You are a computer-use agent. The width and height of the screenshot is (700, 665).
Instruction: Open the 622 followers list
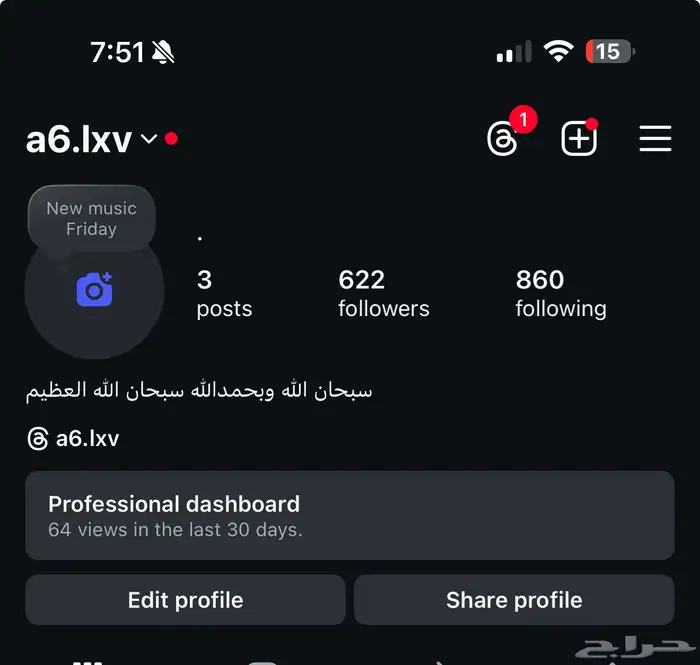383,293
